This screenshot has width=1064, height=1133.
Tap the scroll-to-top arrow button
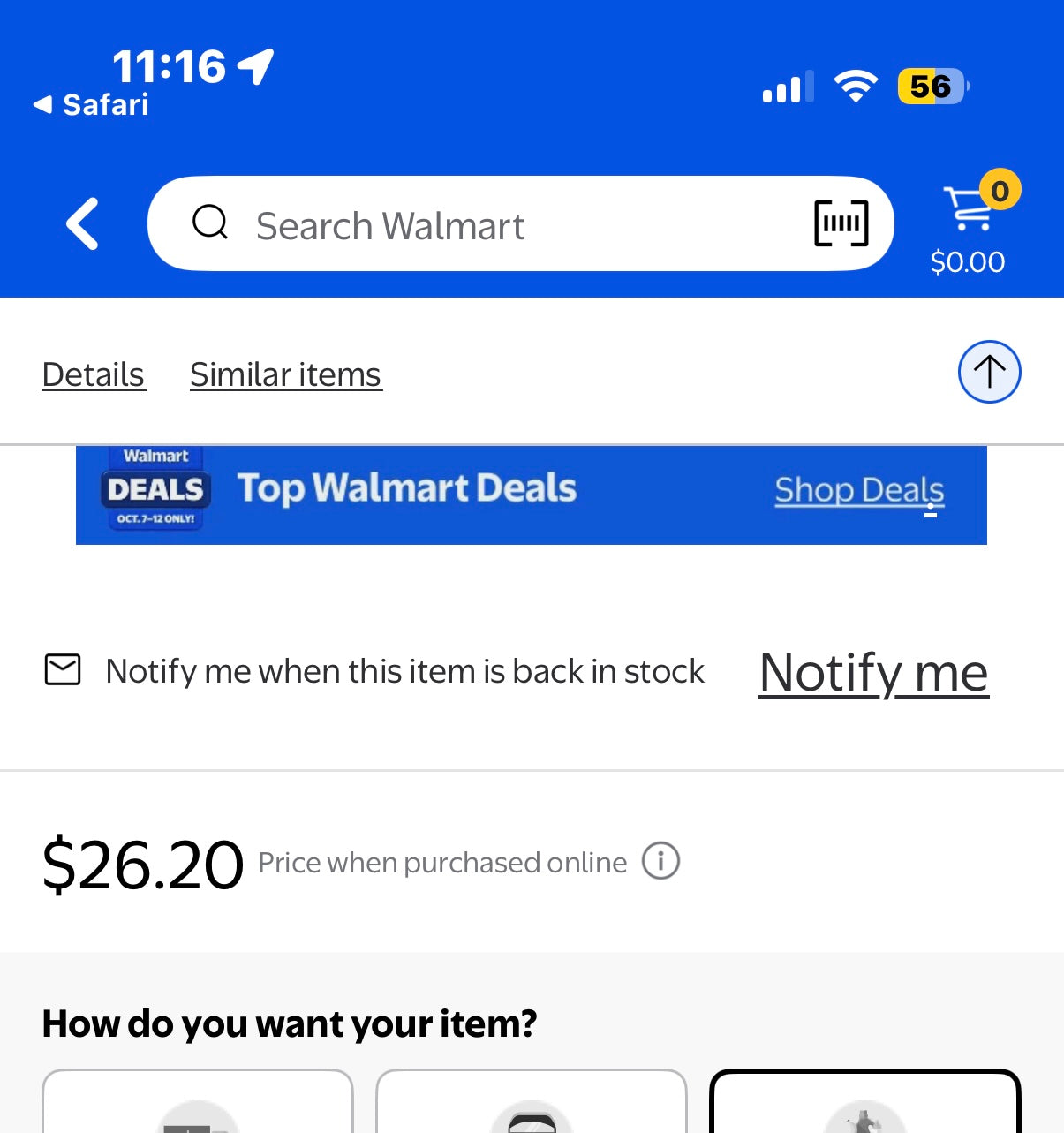(989, 372)
